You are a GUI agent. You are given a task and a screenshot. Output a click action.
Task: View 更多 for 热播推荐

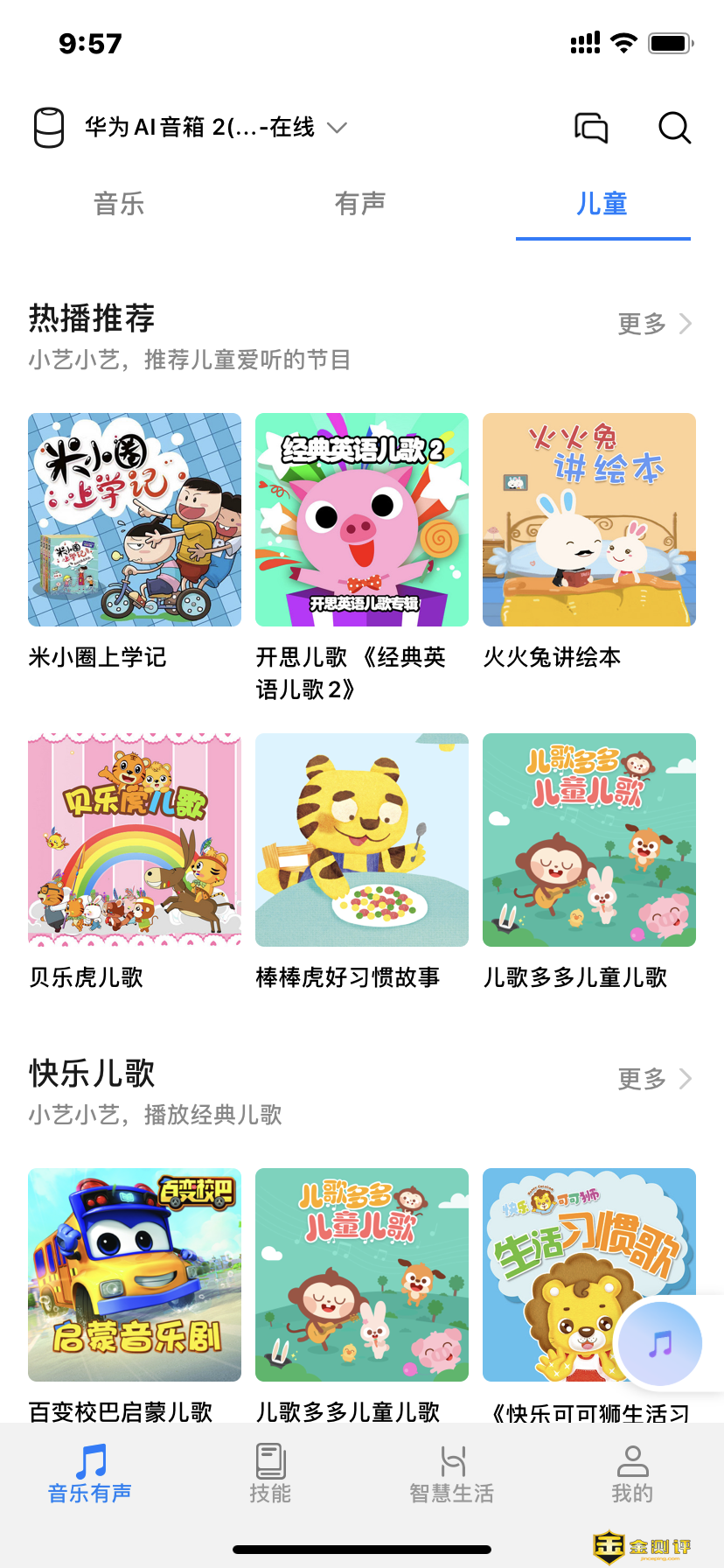point(654,324)
